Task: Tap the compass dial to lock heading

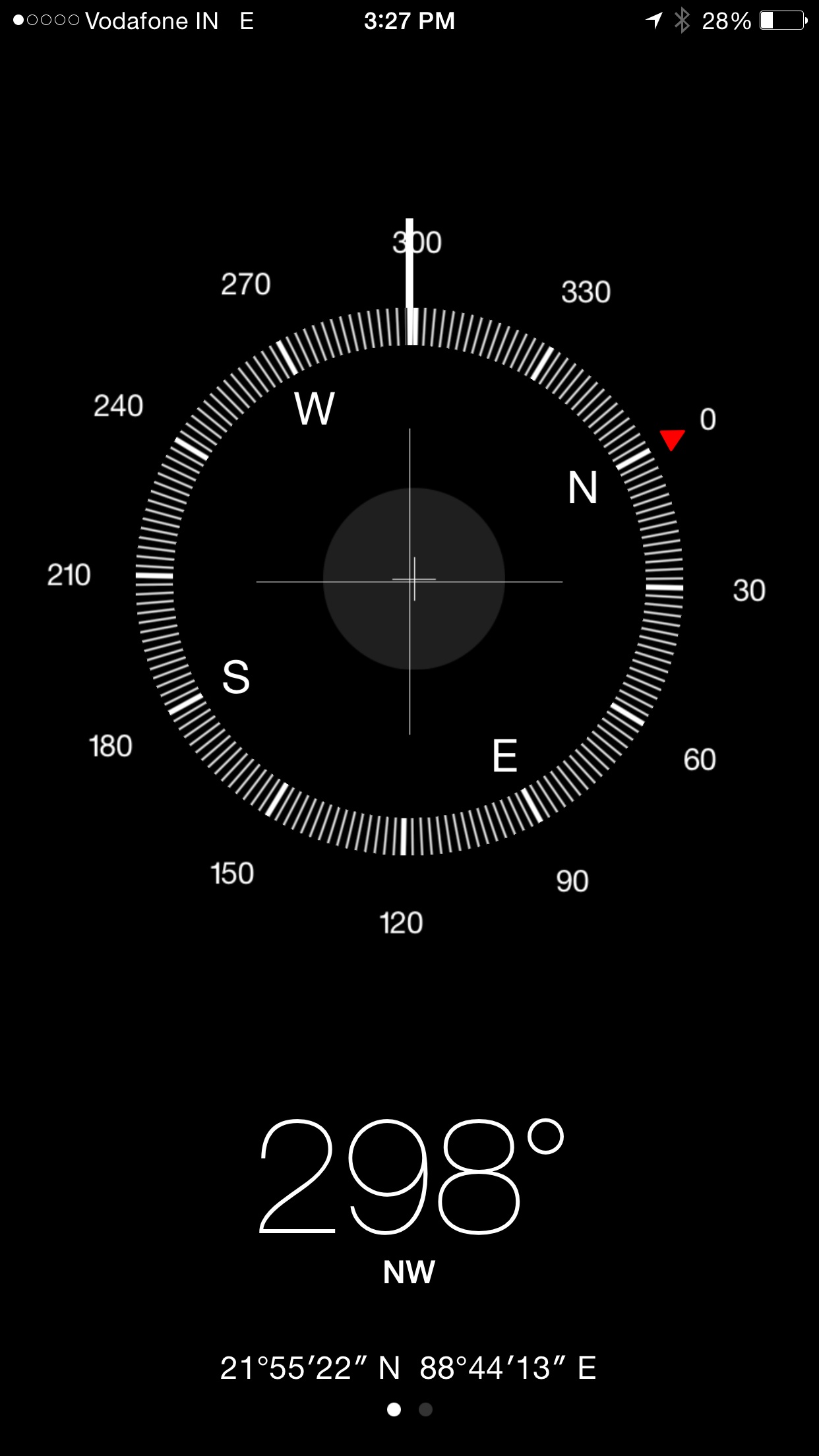Action: 409,580
